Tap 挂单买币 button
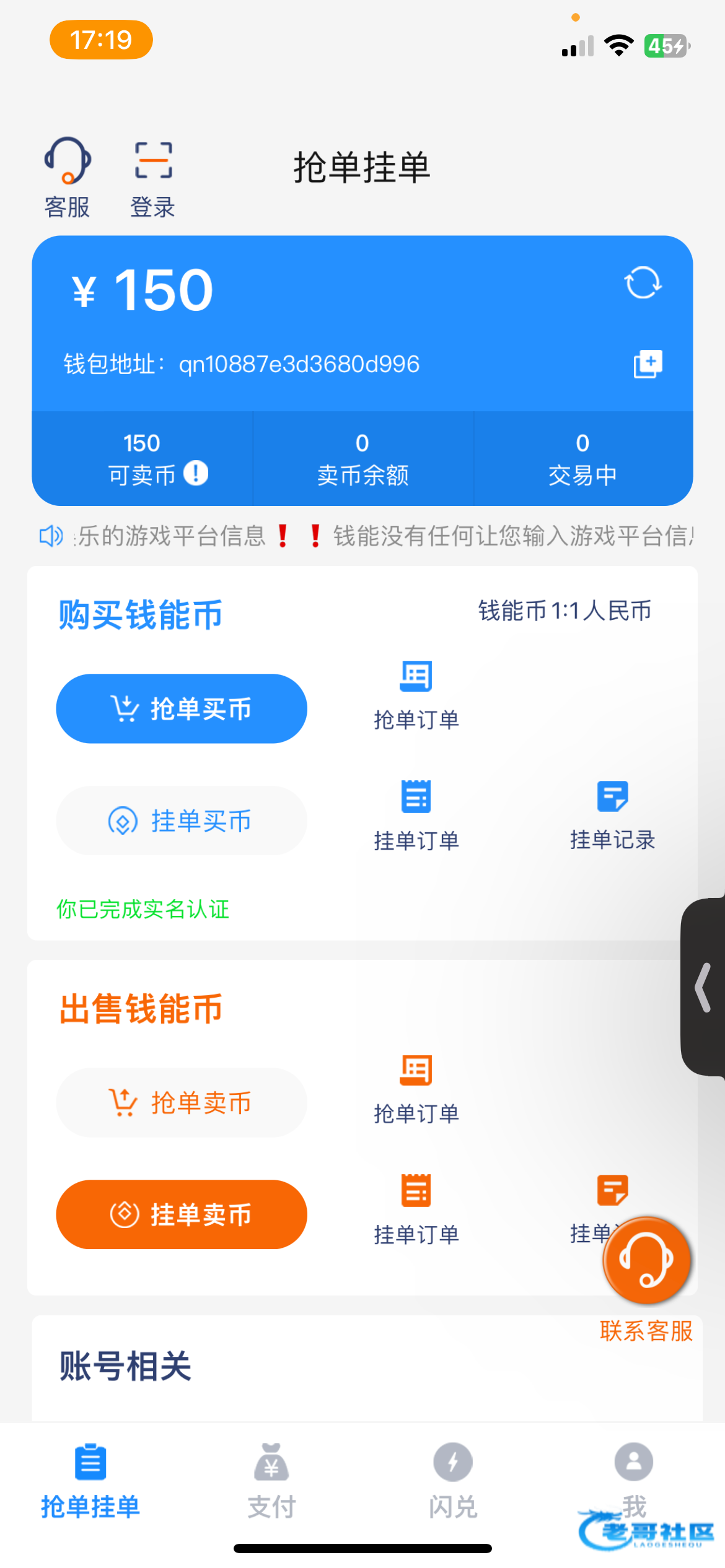 (182, 821)
